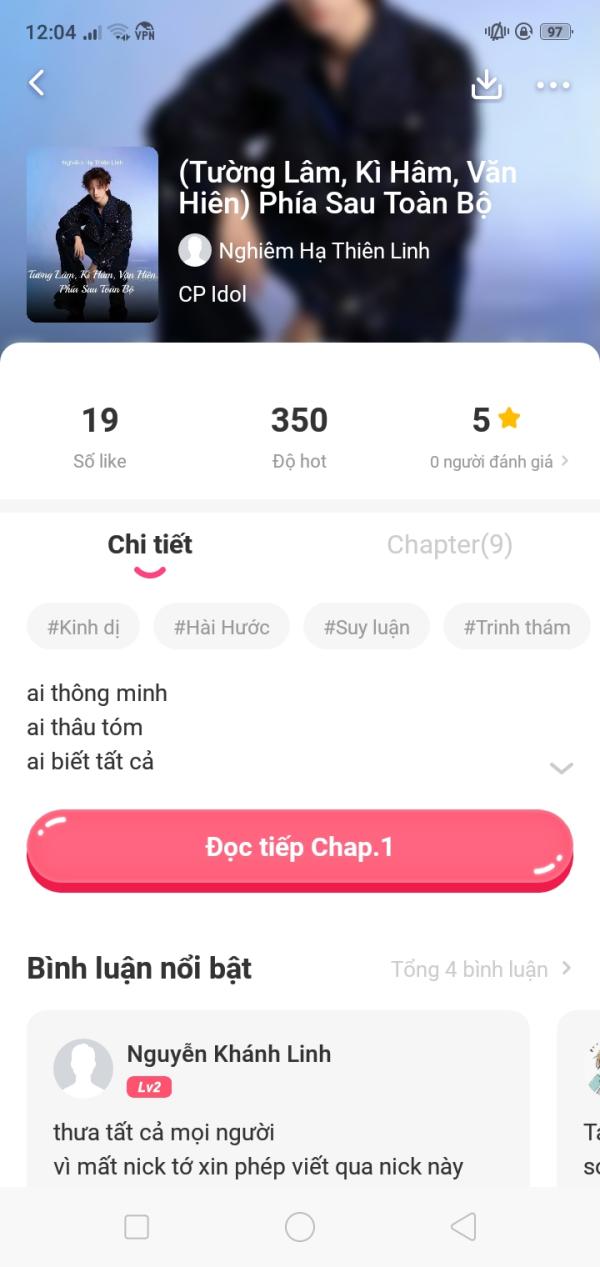Select the Chi tiết tab

click(150, 545)
